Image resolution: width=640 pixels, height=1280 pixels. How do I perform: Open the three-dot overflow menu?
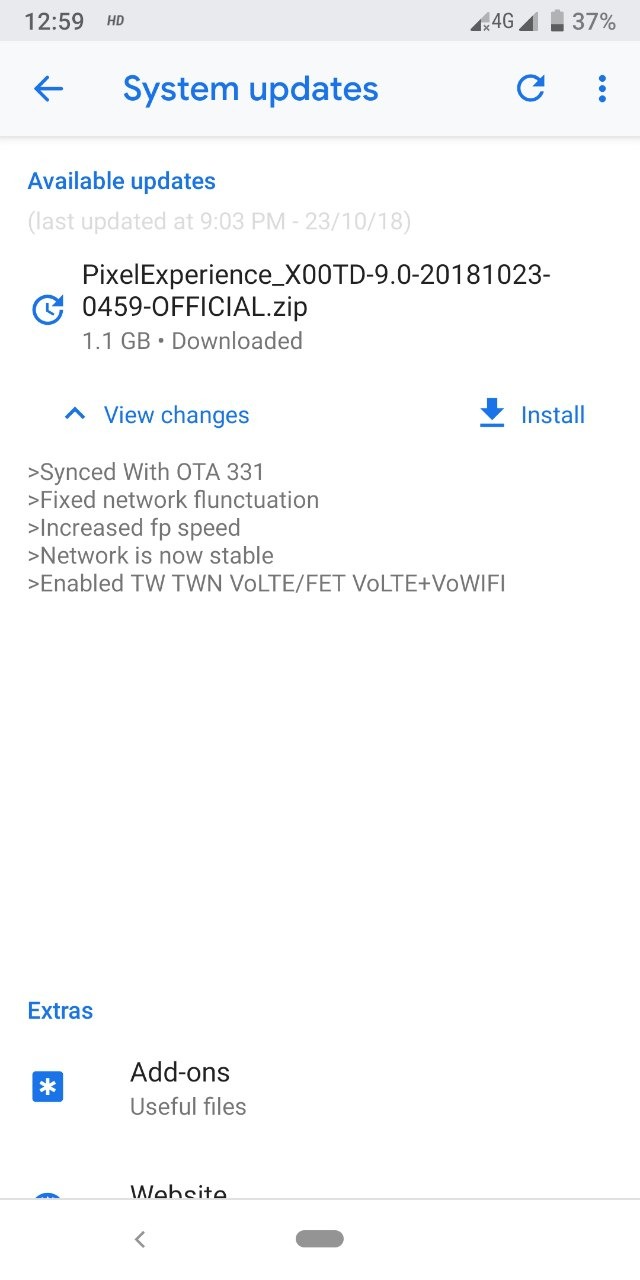tap(601, 89)
